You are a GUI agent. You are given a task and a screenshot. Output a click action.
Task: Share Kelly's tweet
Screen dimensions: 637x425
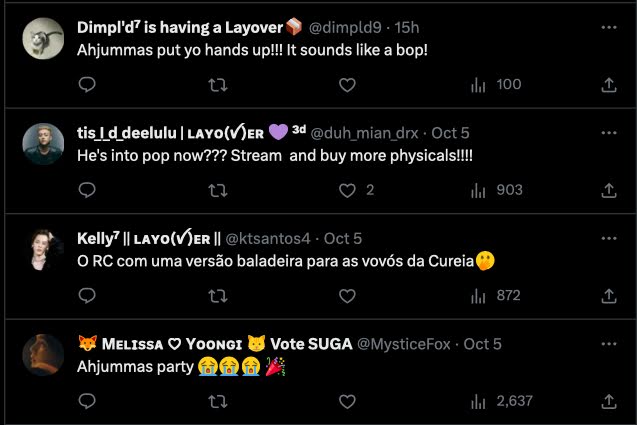click(608, 296)
